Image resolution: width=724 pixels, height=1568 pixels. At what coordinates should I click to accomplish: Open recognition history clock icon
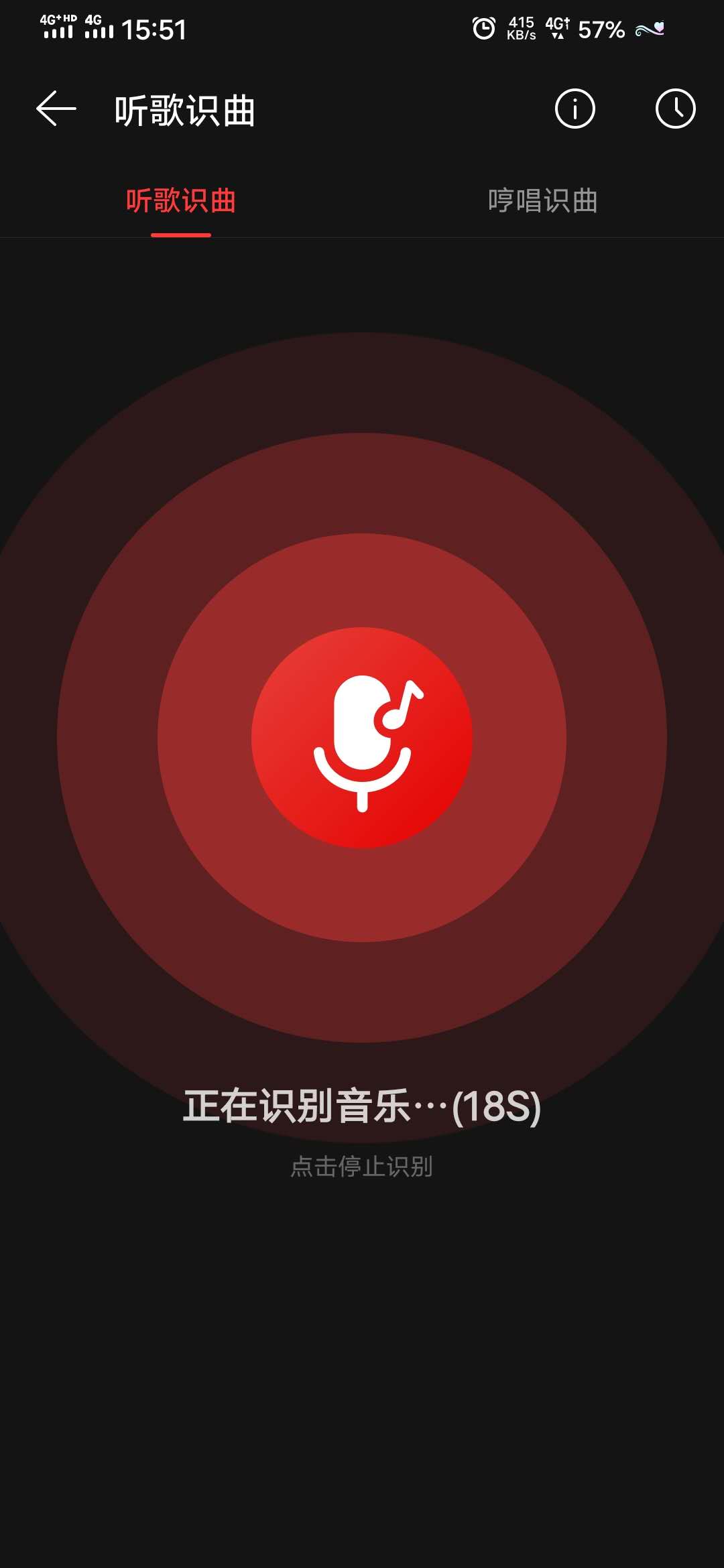[x=675, y=109]
